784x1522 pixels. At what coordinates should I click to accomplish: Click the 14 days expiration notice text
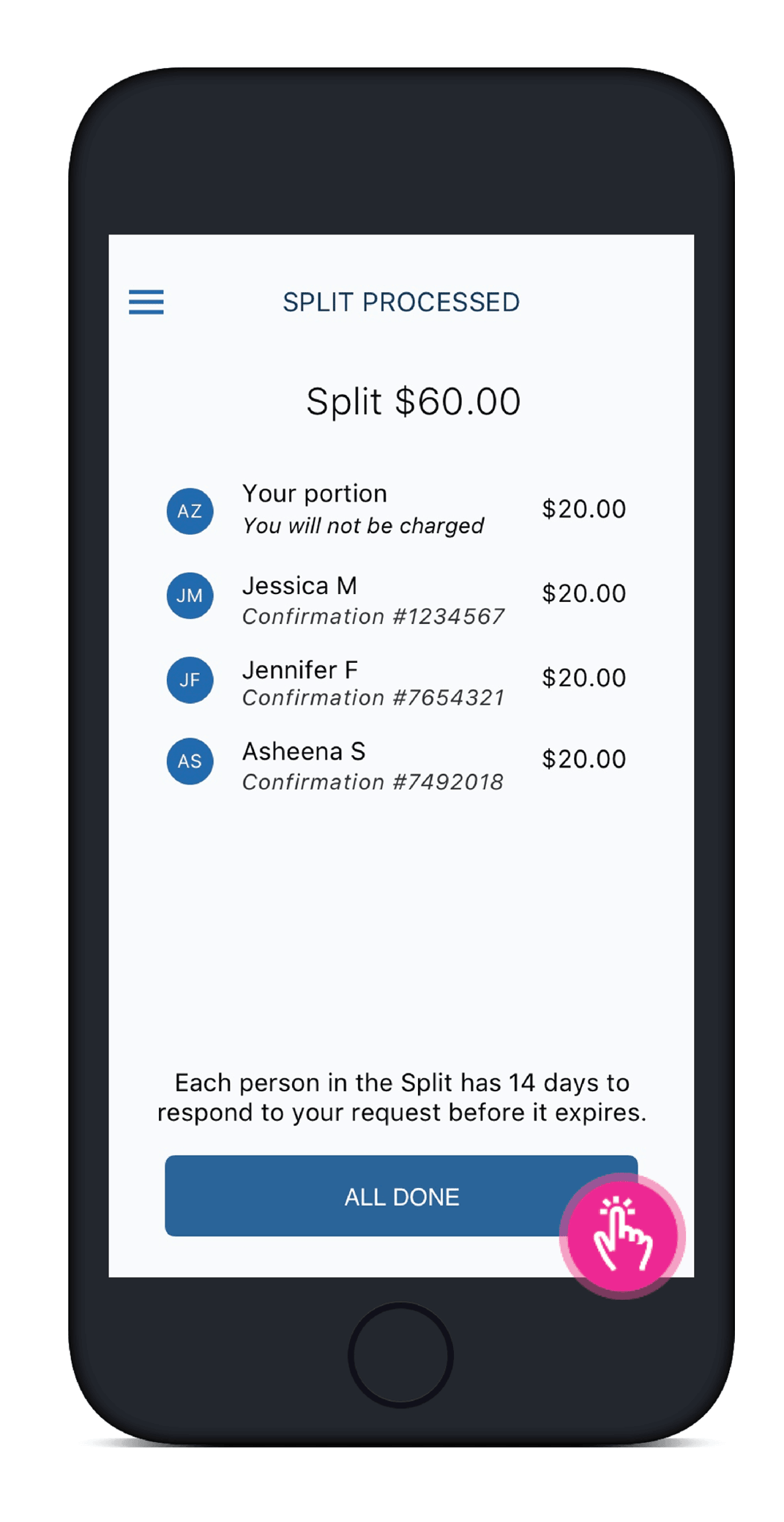(x=400, y=1097)
